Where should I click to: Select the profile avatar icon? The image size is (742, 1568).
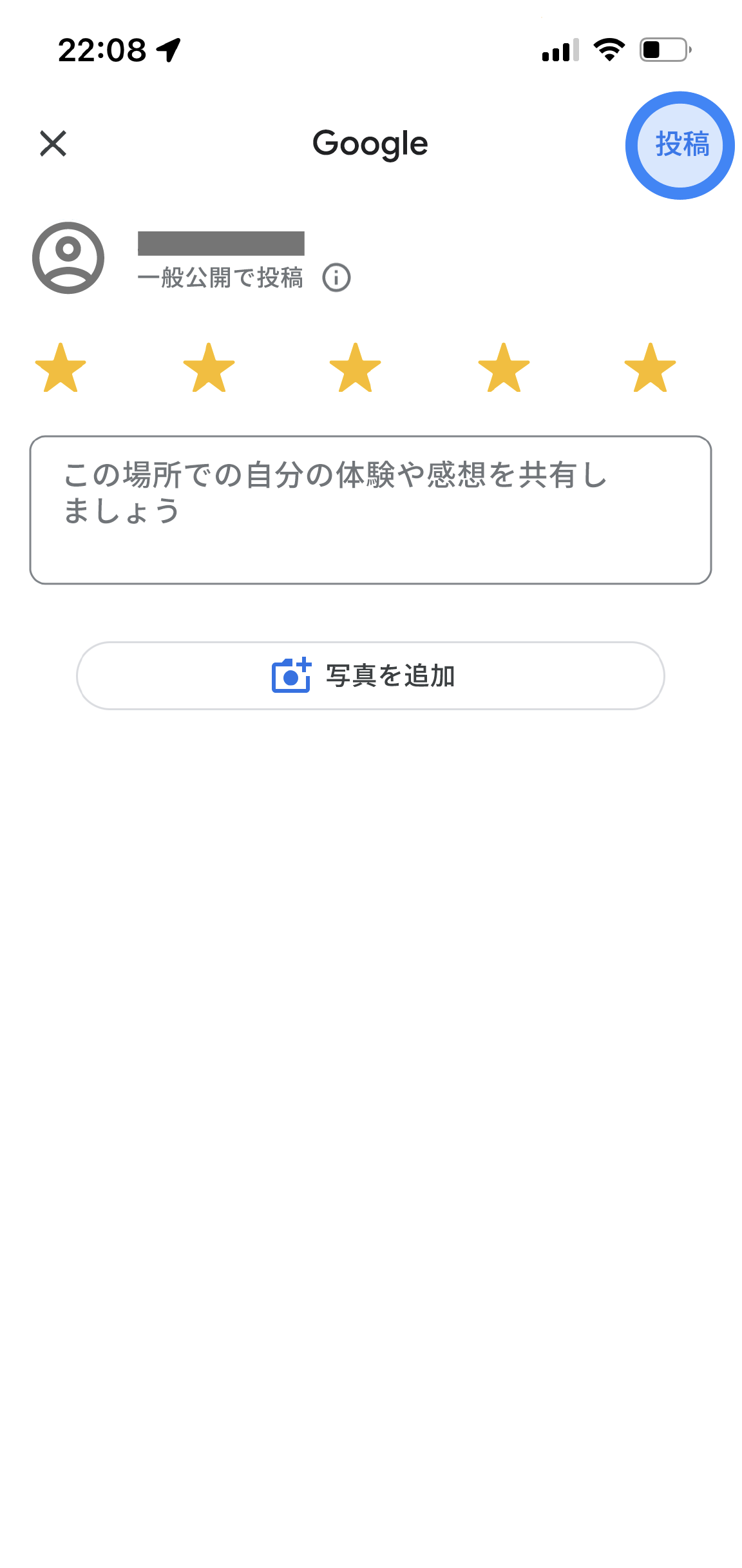coord(68,258)
